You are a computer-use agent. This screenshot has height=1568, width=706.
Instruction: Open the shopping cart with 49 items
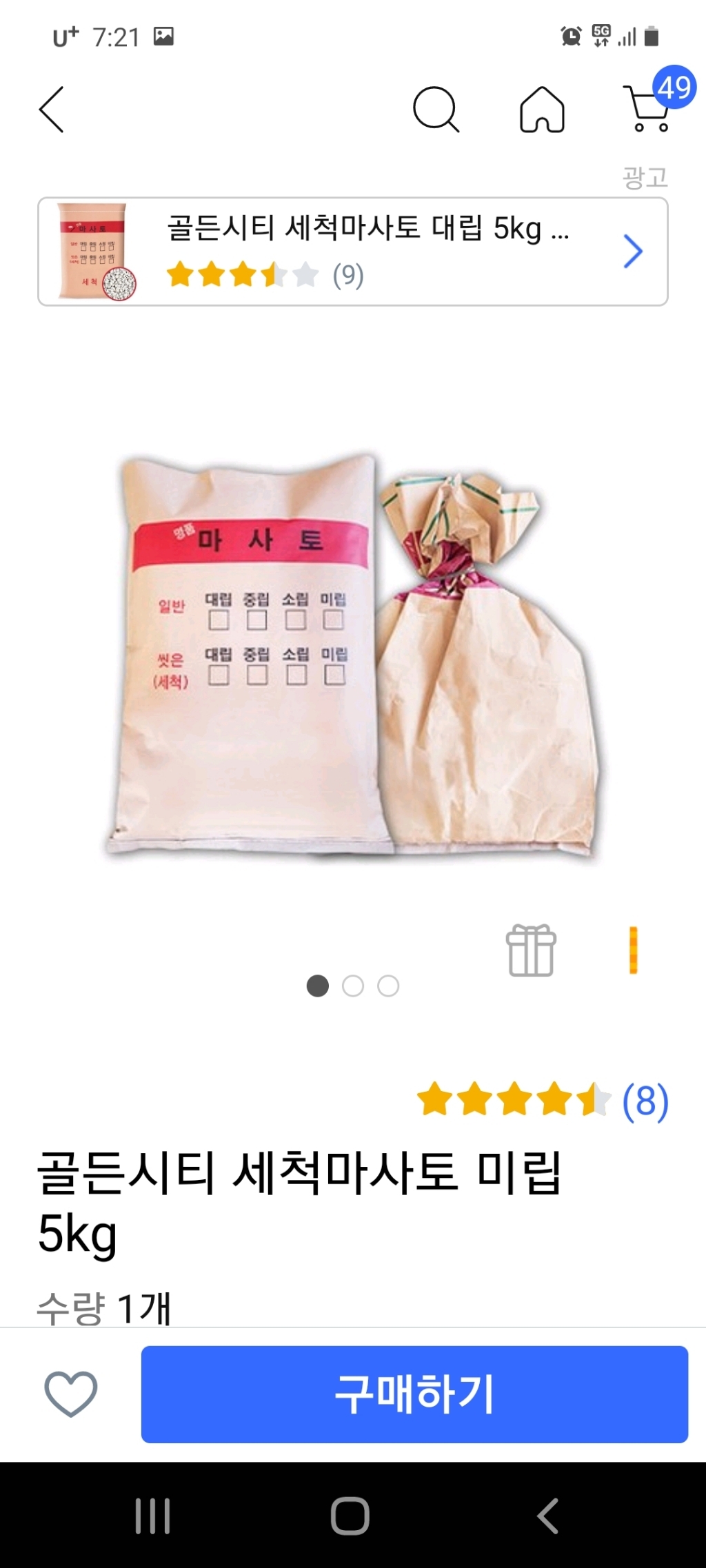(x=649, y=108)
